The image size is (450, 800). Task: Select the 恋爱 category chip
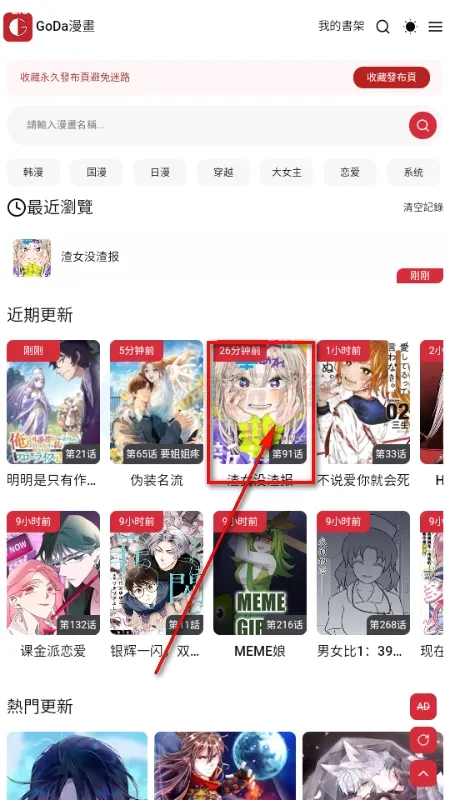pyautogui.click(x=350, y=172)
